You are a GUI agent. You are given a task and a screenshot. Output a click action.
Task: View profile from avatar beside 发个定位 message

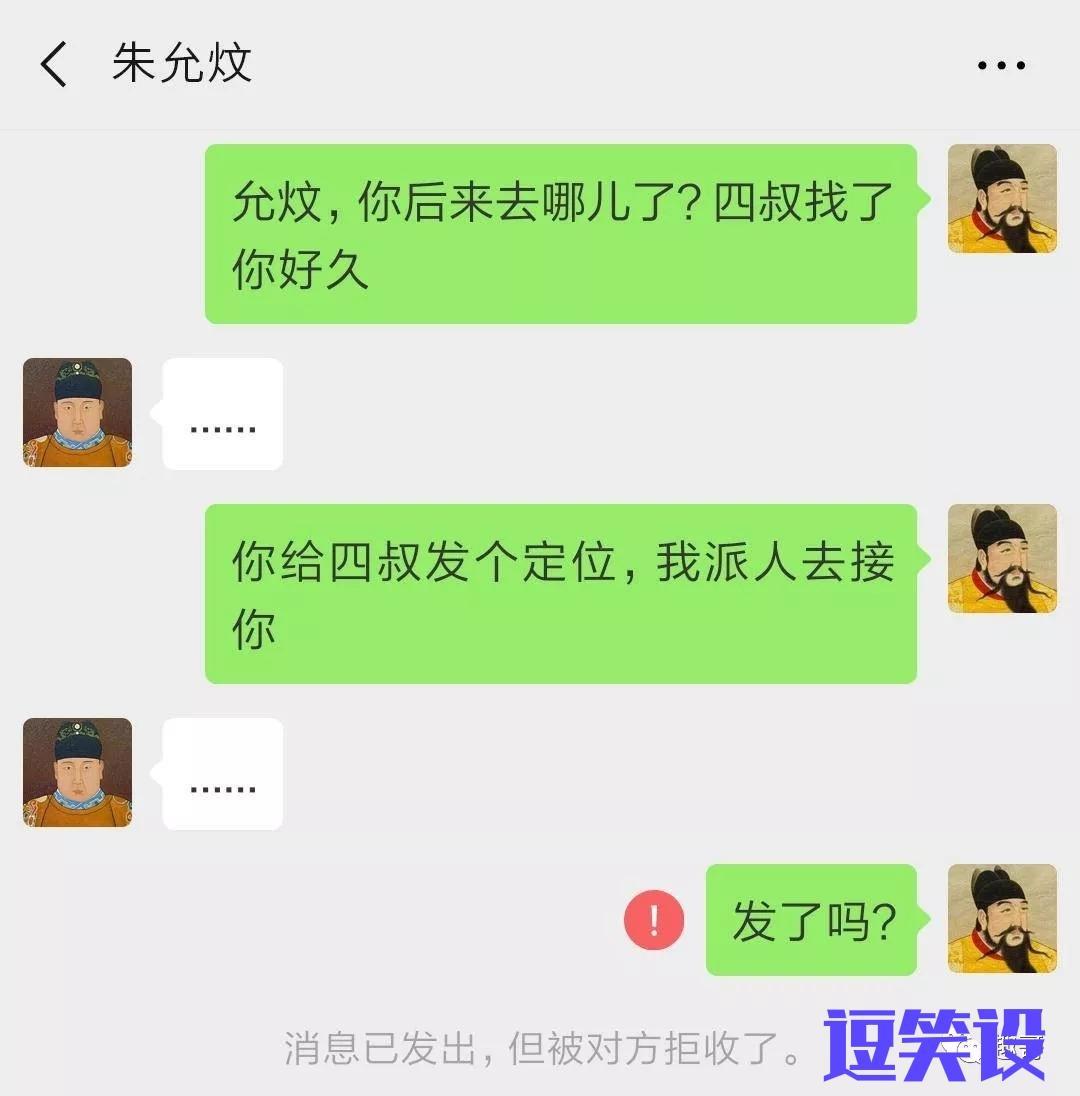(x=1002, y=558)
